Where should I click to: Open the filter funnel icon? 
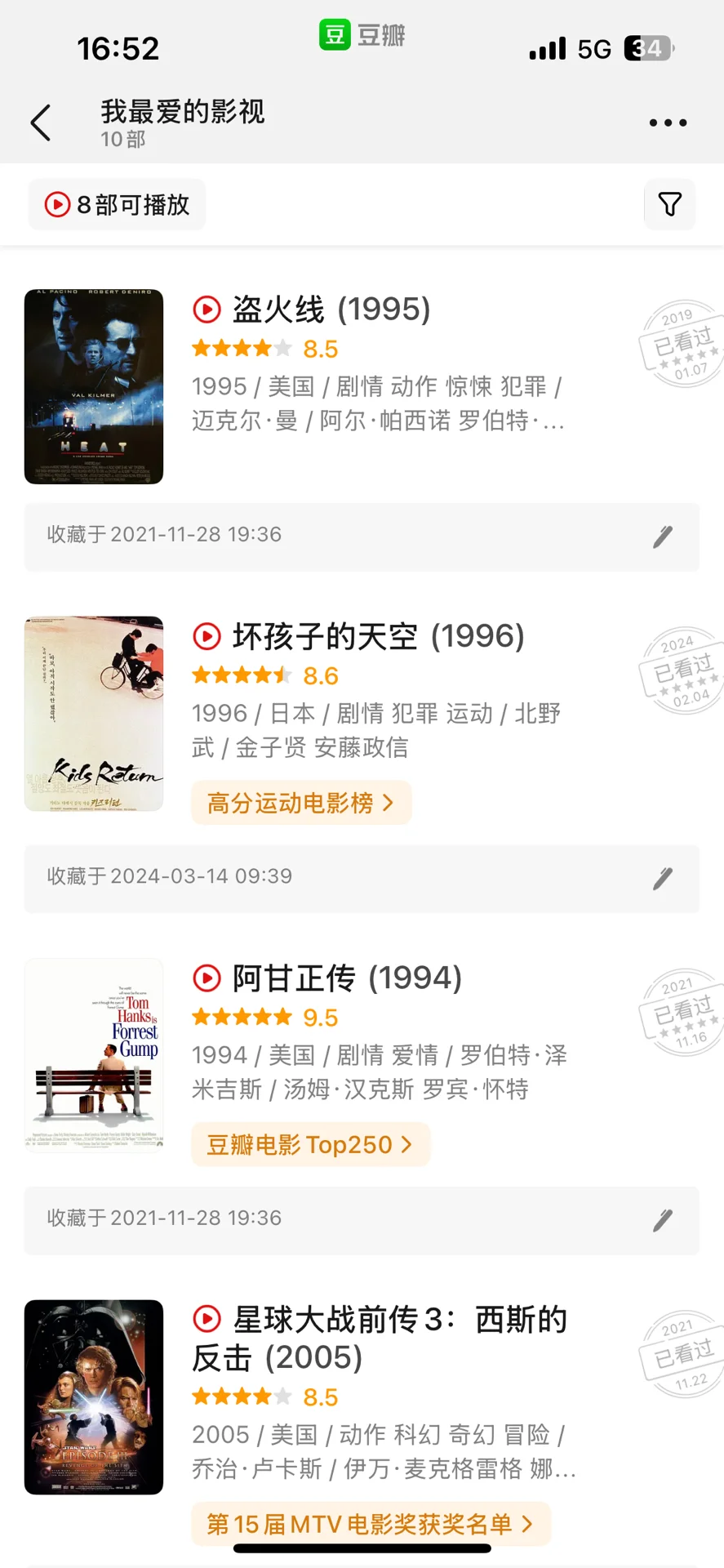coord(669,204)
